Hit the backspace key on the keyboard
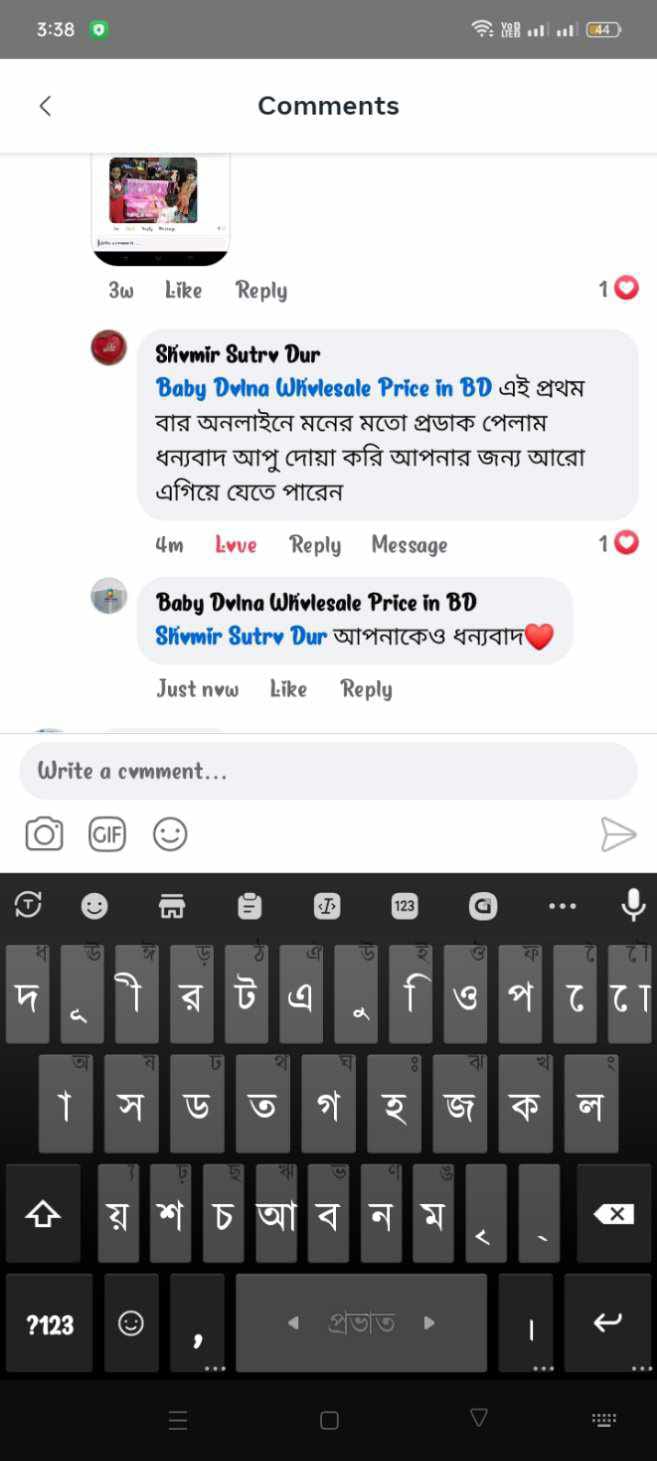This screenshot has height=1461, width=657. point(613,1214)
